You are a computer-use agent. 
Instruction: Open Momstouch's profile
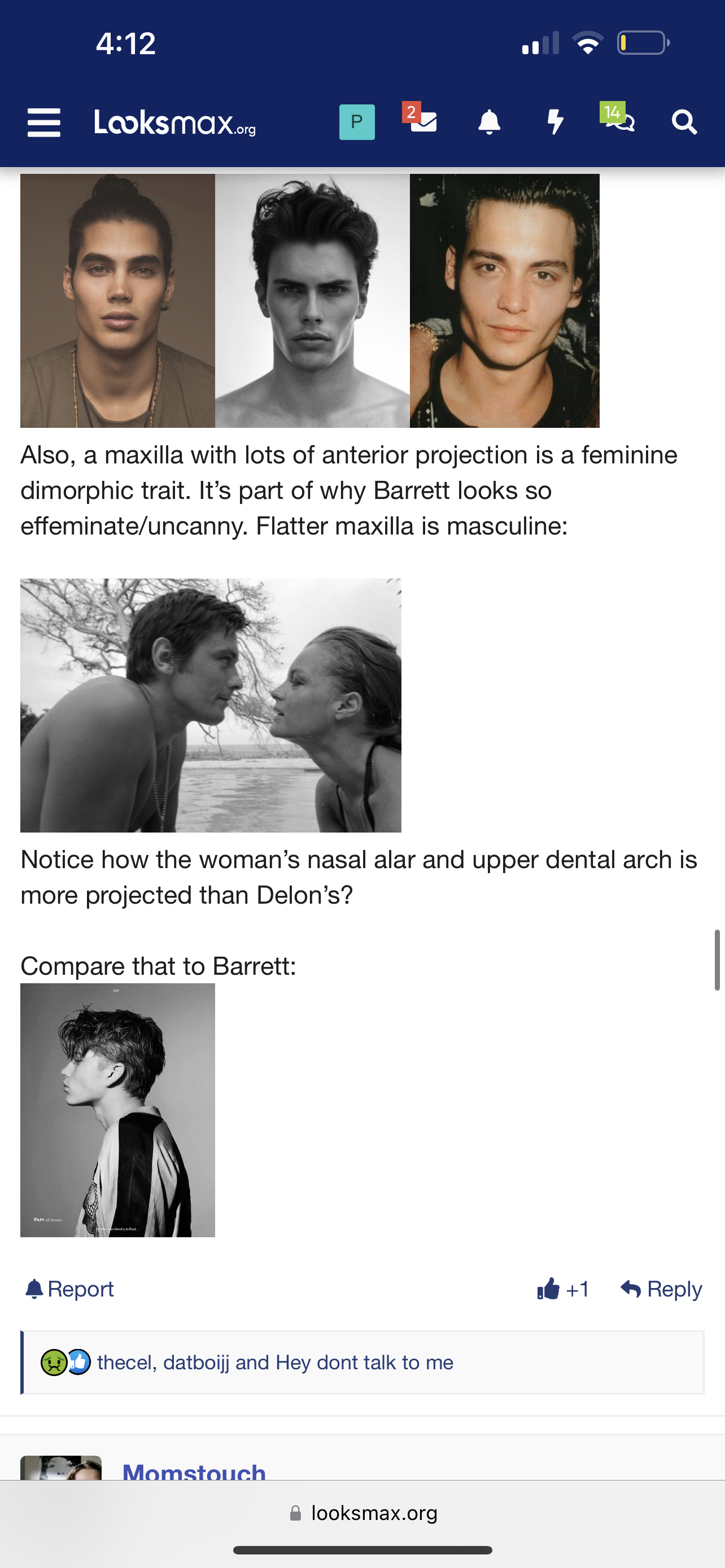194,1470
